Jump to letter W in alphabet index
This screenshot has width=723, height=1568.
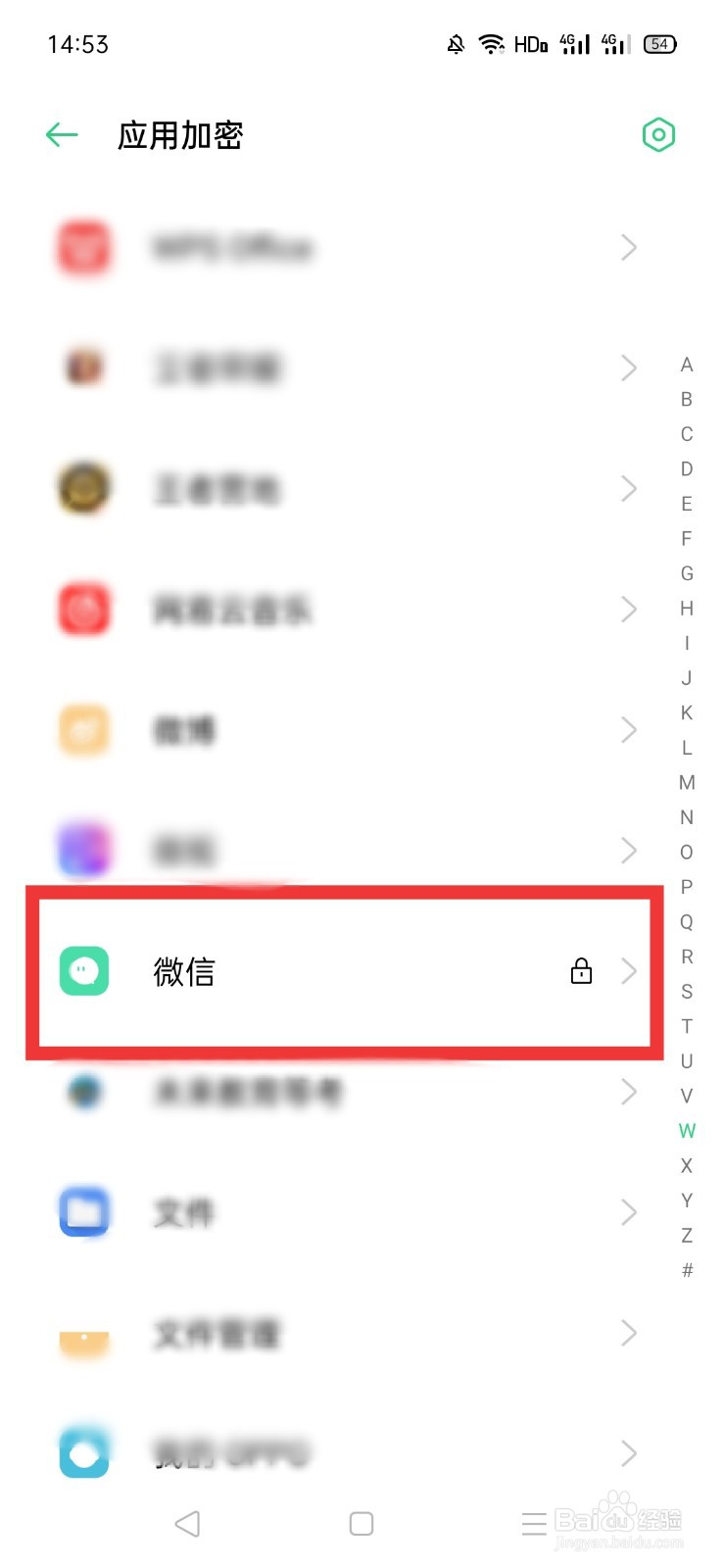pyautogui.click(x=686, y=1131)
